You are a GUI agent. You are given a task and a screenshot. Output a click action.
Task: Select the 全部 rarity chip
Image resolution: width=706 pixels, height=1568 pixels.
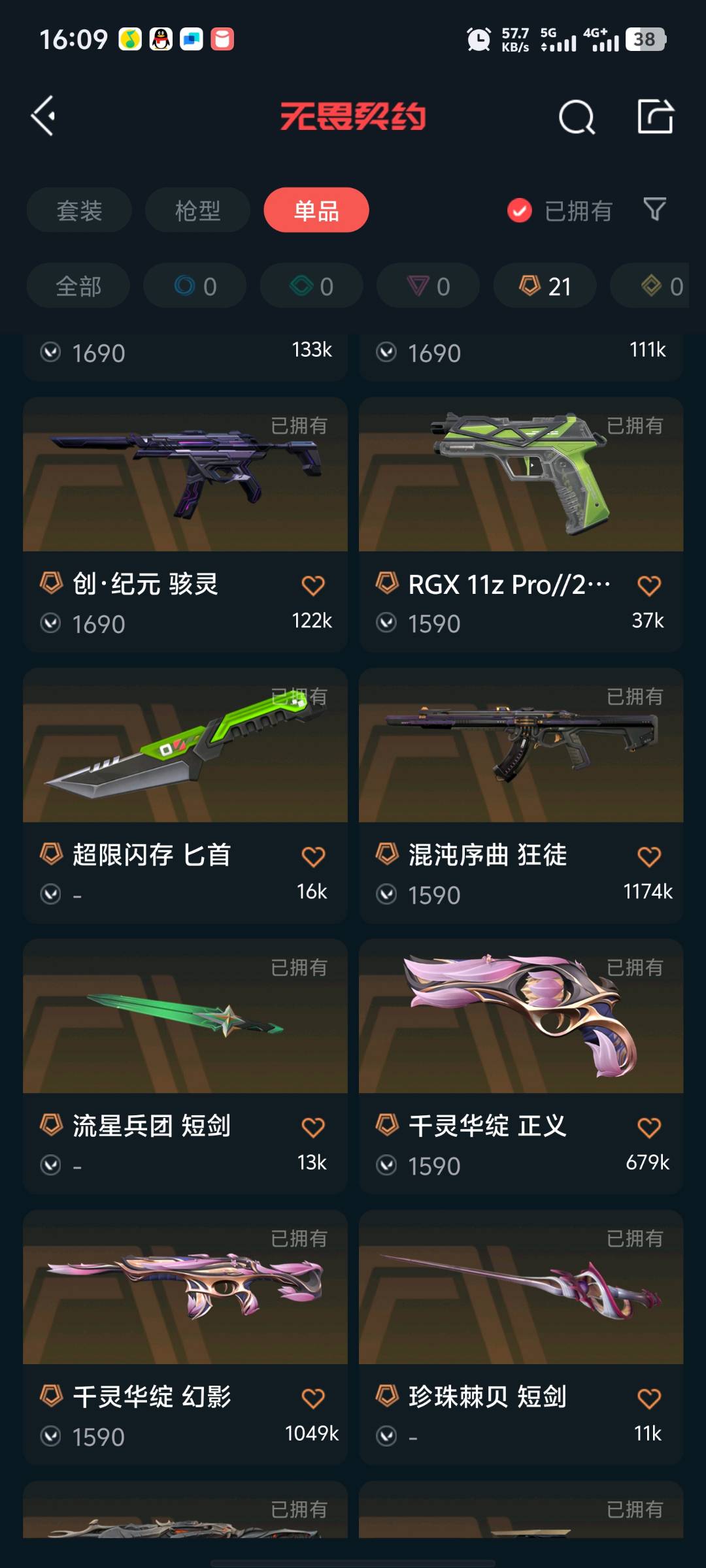pyautogui.click(x=78, y=286)
